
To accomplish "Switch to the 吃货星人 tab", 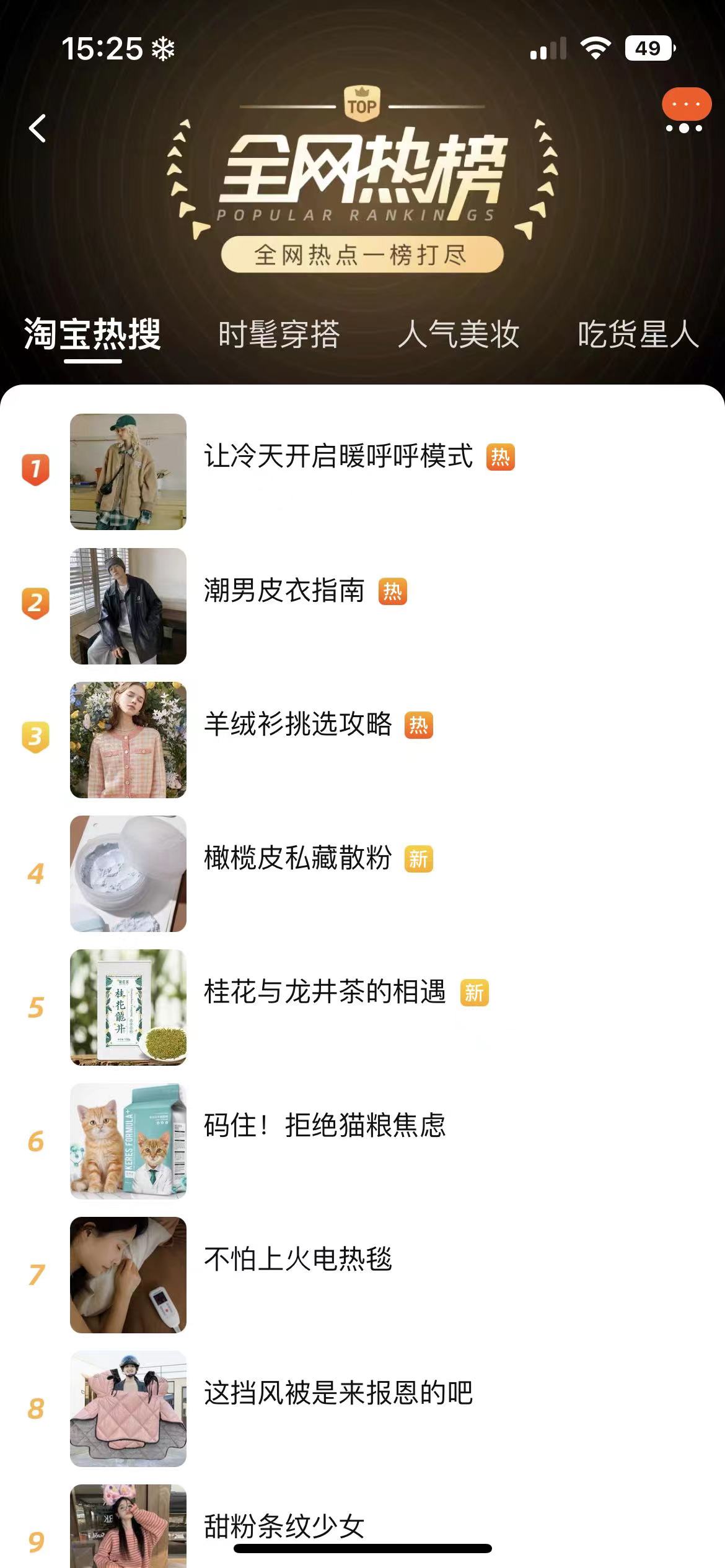I will (638, 334).
